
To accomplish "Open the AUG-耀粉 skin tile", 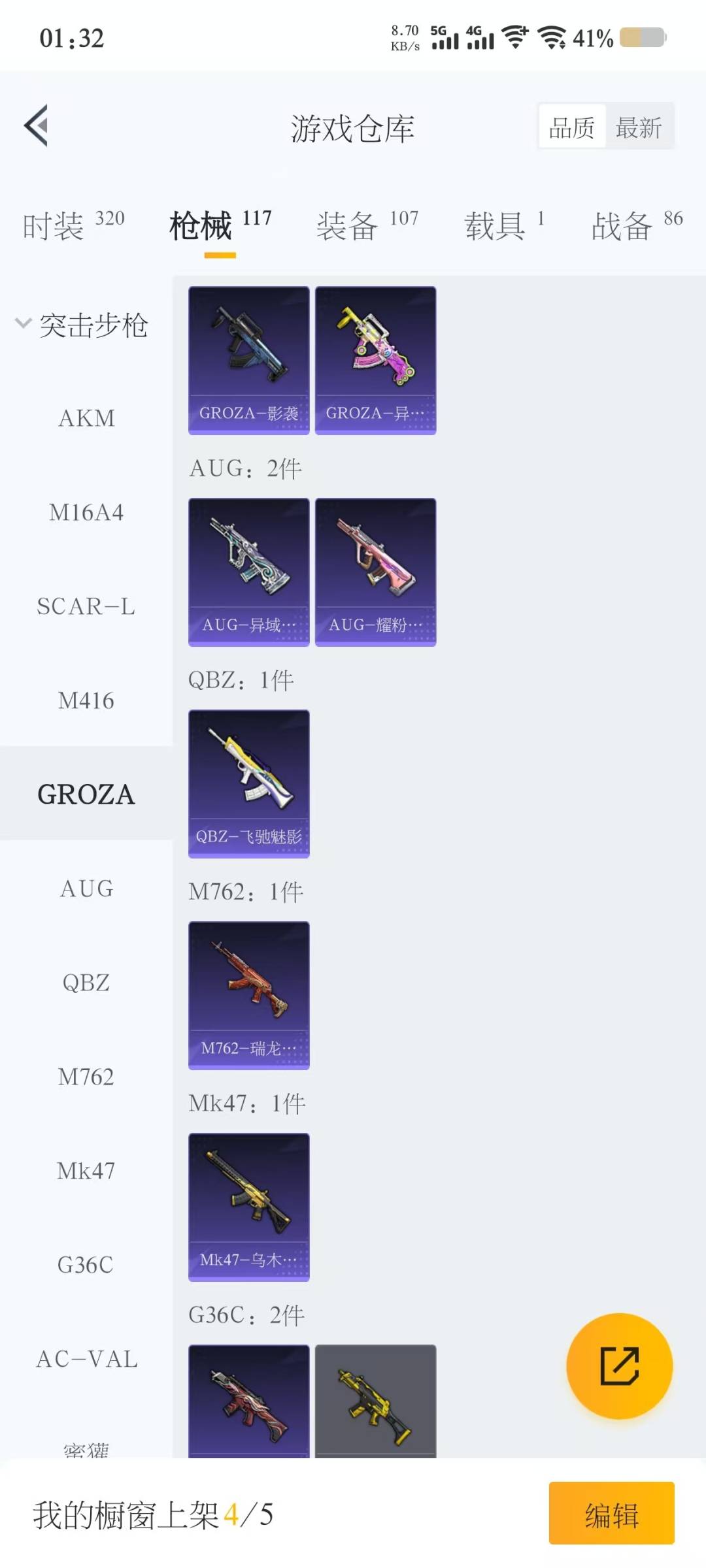I will pos(375,572).
